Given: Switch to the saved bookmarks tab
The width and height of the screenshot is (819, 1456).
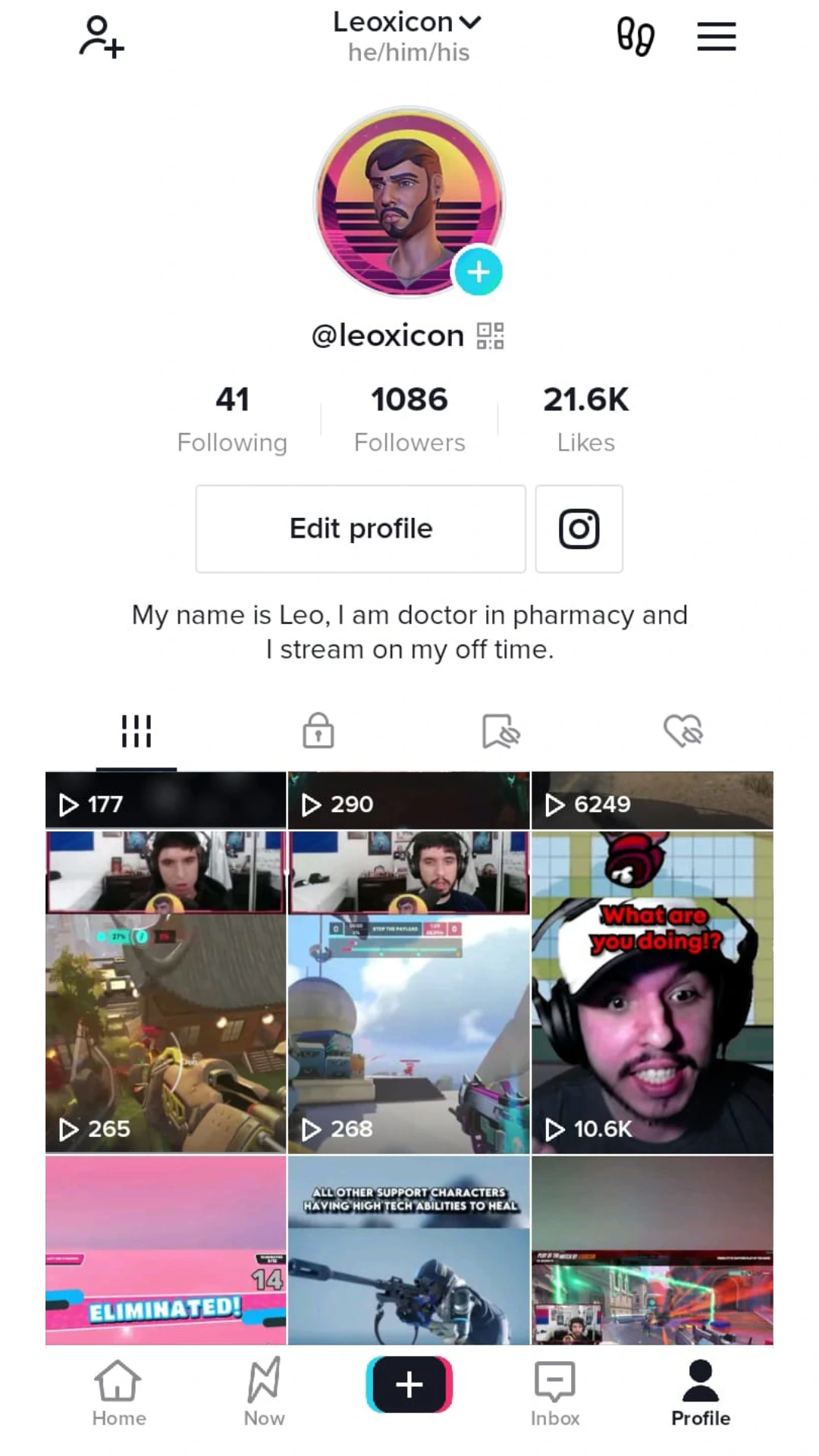Looking at the screenshot, I should click(500, 731).
